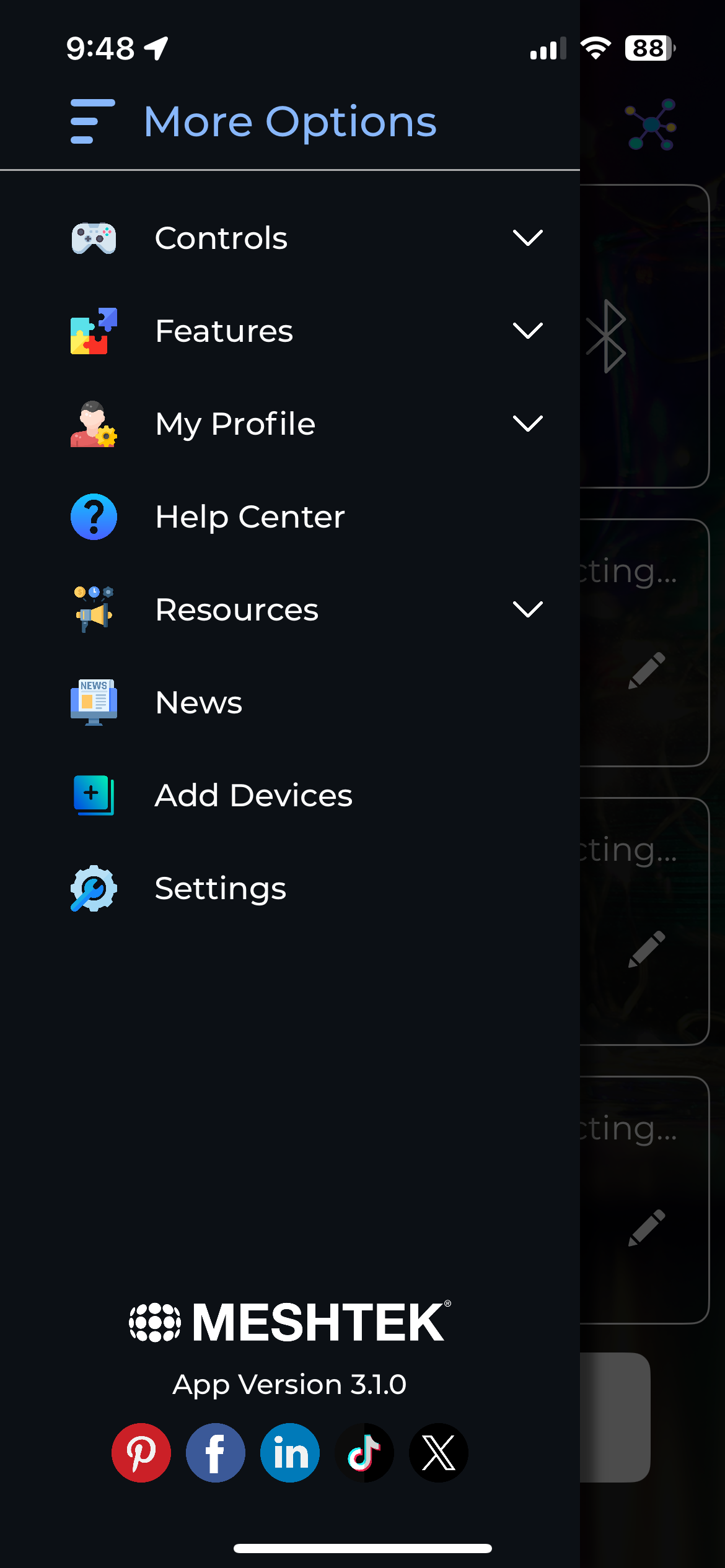Expand the Features section

(x=527, y=331)
